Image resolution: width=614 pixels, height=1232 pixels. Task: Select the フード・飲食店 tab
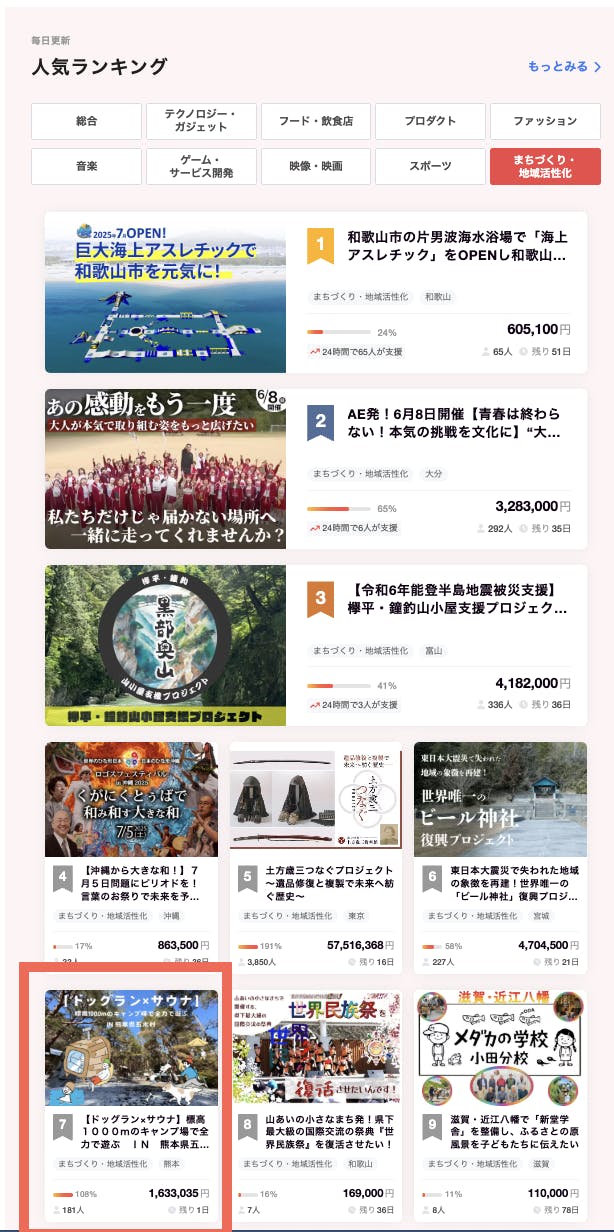pyautogui.click(x=315, y=121)
